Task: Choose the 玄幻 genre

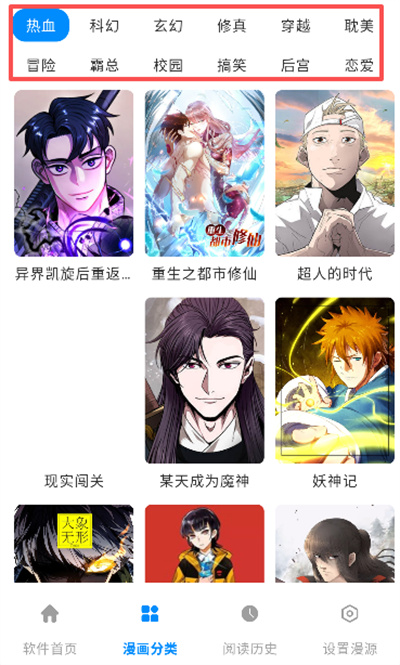Action: 168,26
